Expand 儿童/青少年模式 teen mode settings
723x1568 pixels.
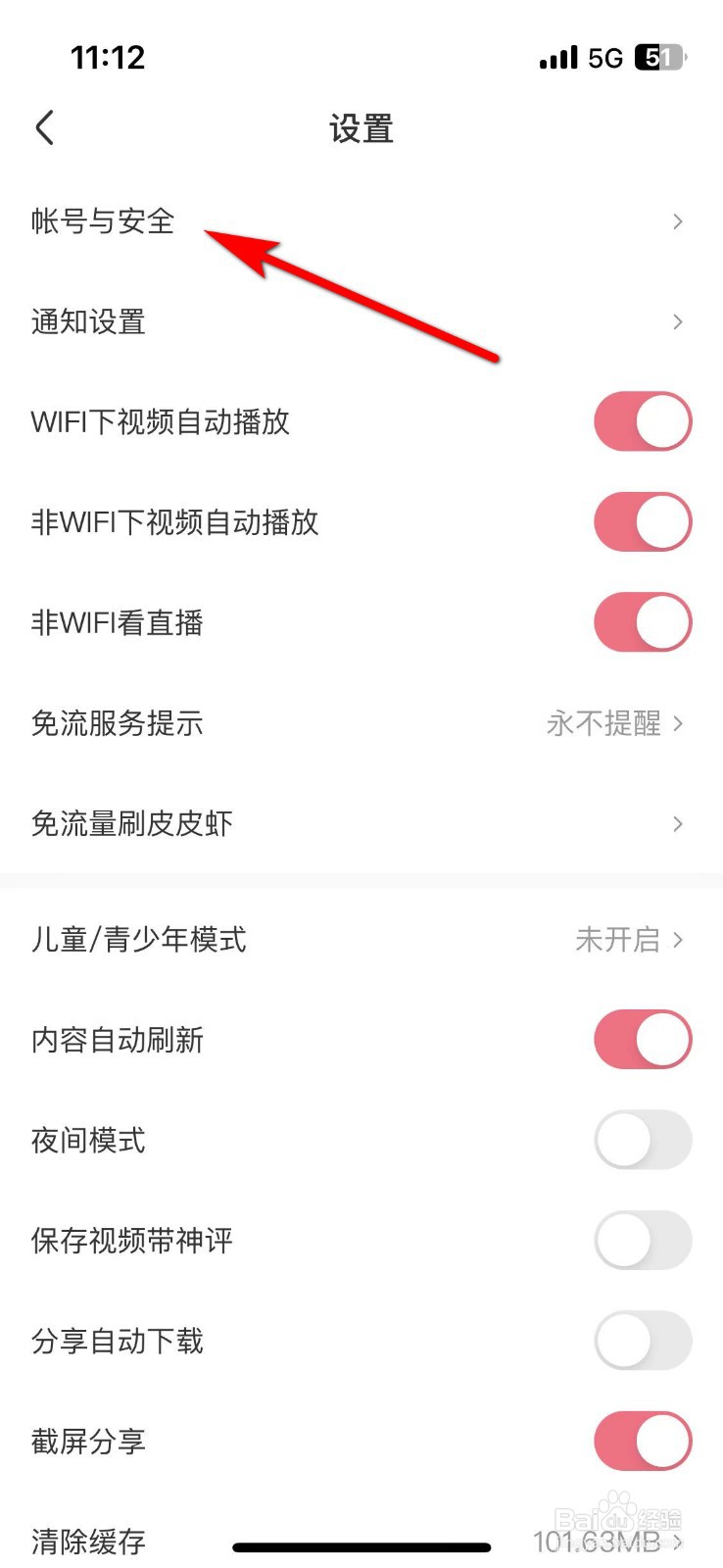coord(676,940)
